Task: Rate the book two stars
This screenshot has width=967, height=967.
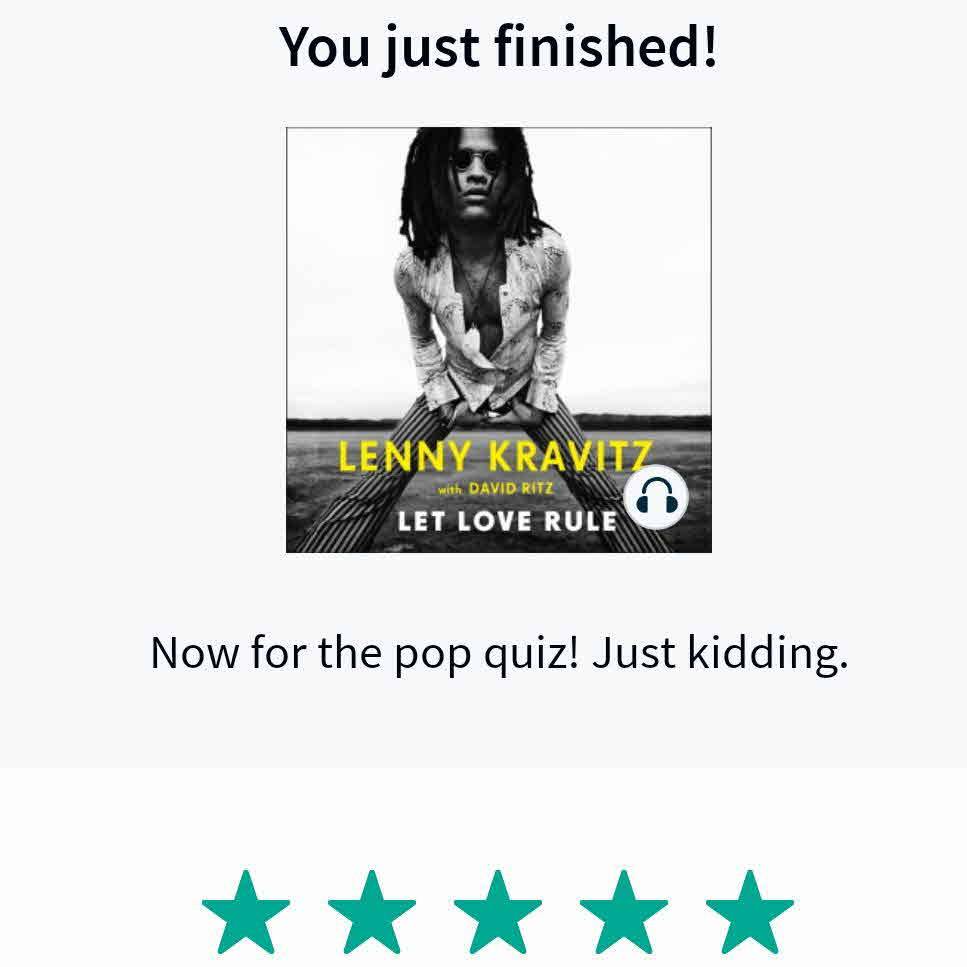Action: (x=372, y=912)
